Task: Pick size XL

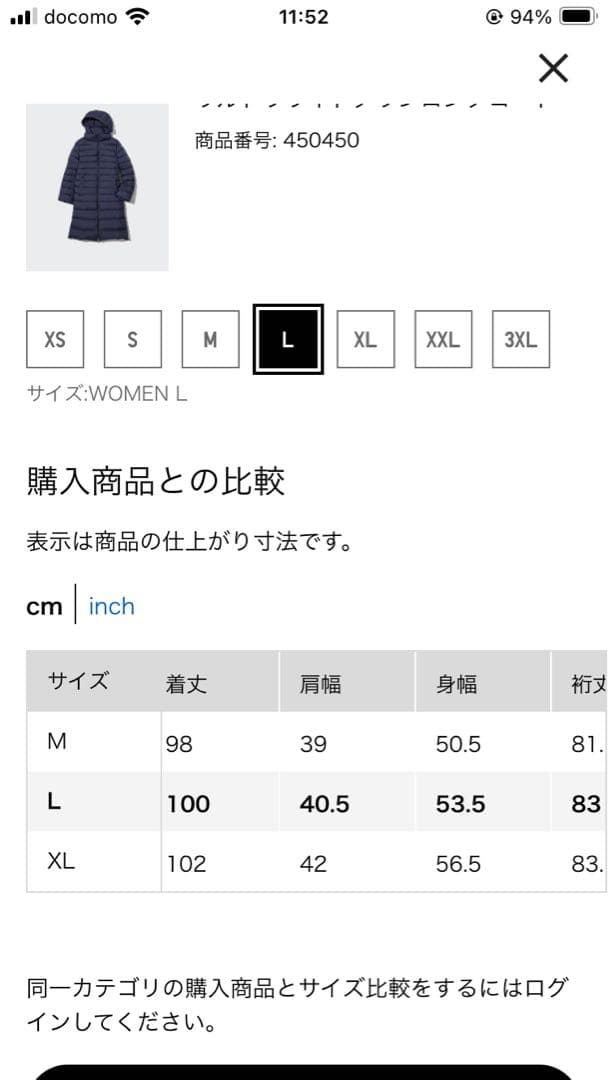Action: (365, 340)
